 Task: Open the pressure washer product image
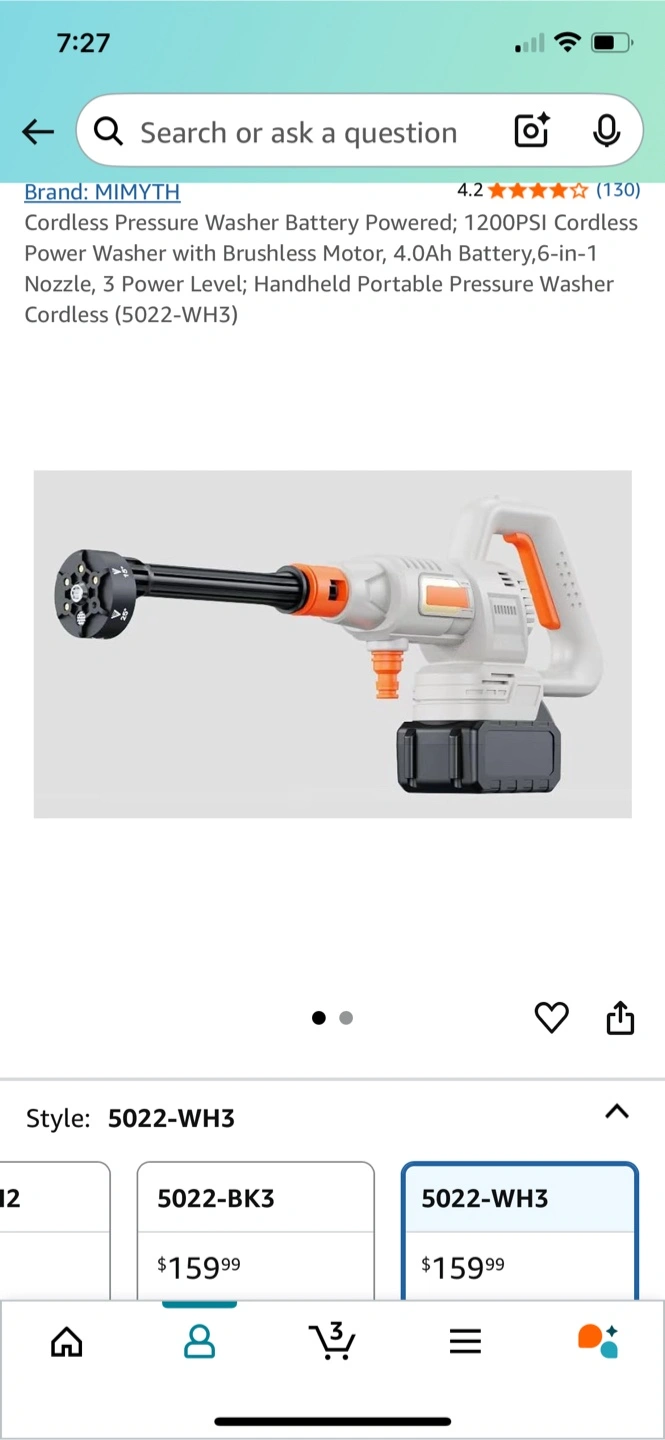[332, 644]
